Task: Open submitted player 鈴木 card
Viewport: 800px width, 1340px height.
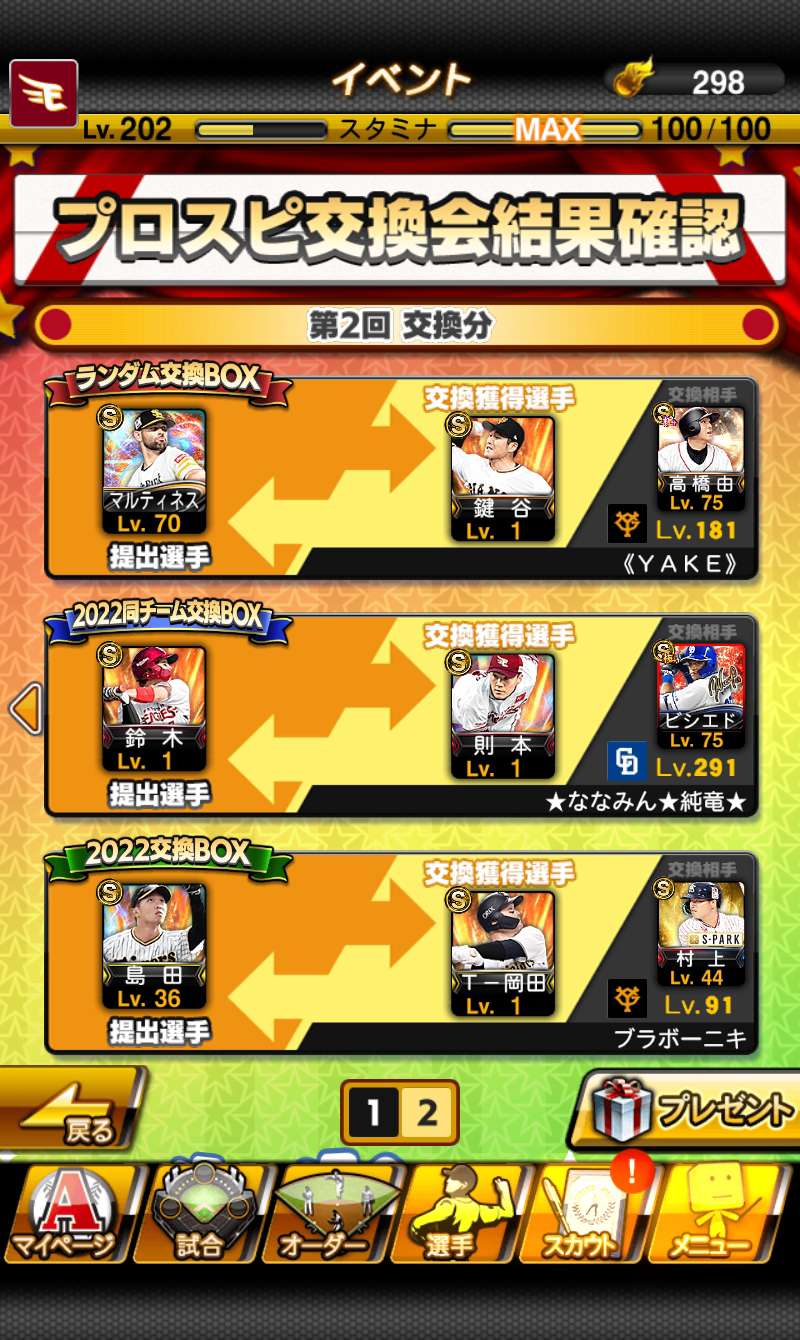Action: pyautogui.click(x=153, y=708)
